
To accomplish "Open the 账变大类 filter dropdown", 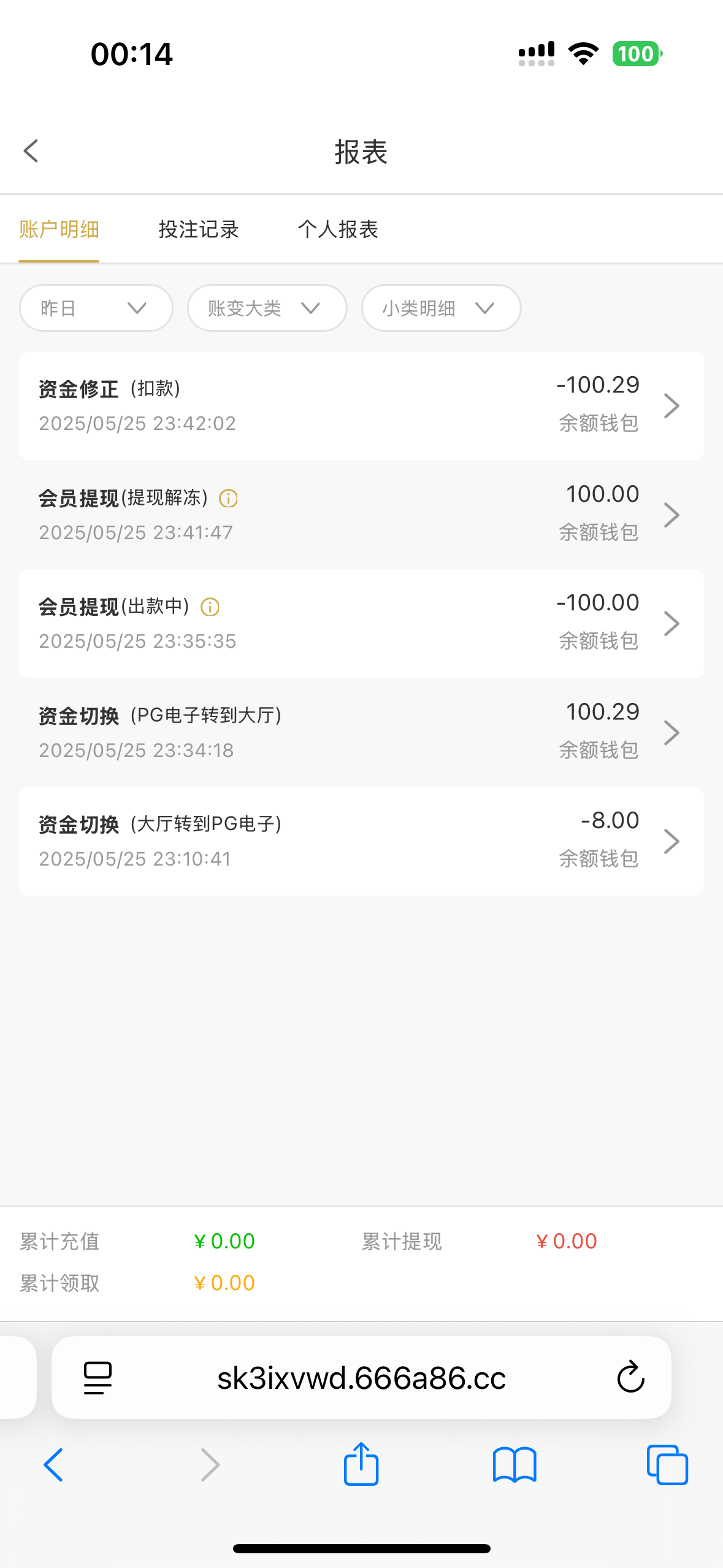I will pos(267,308).
